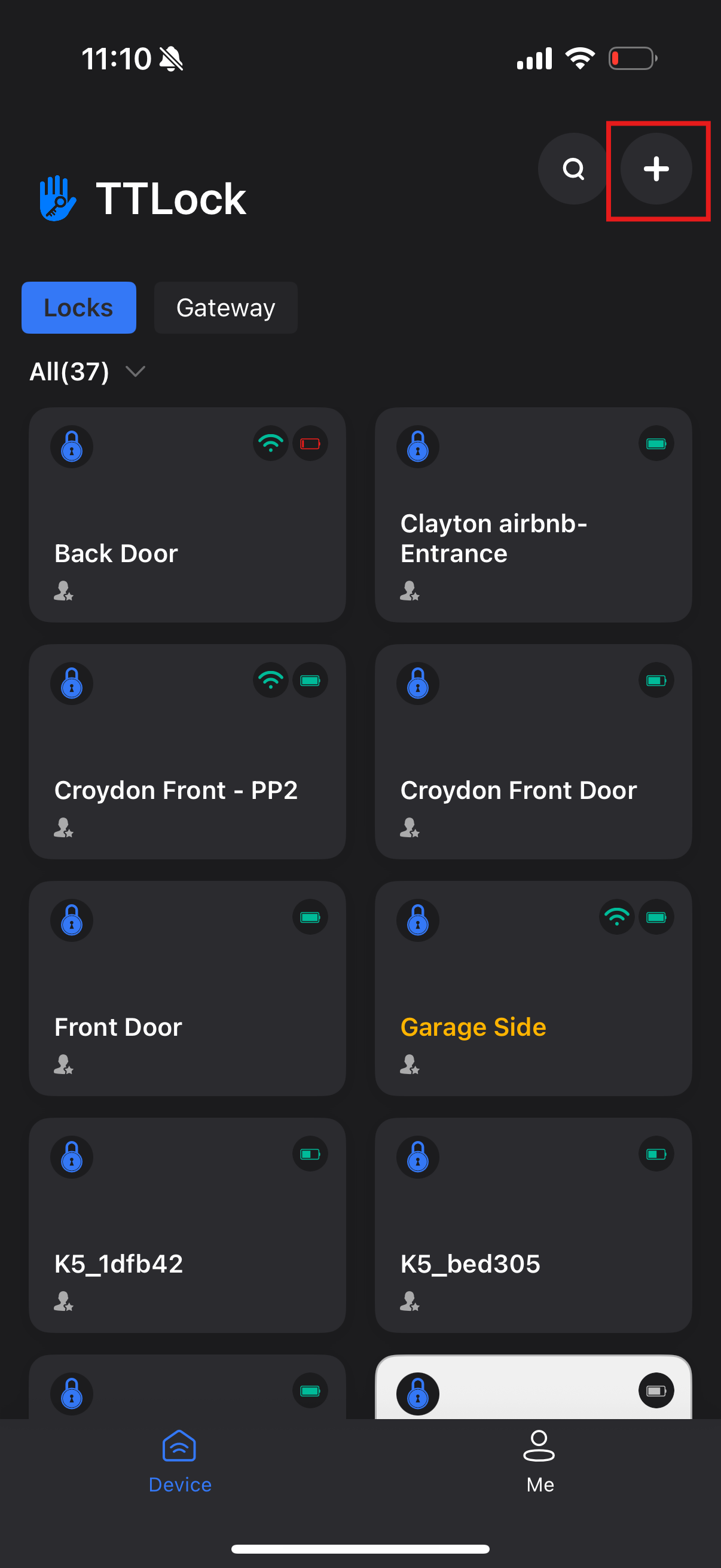Open Croydon Front - PP2 lock

point(187,751)
